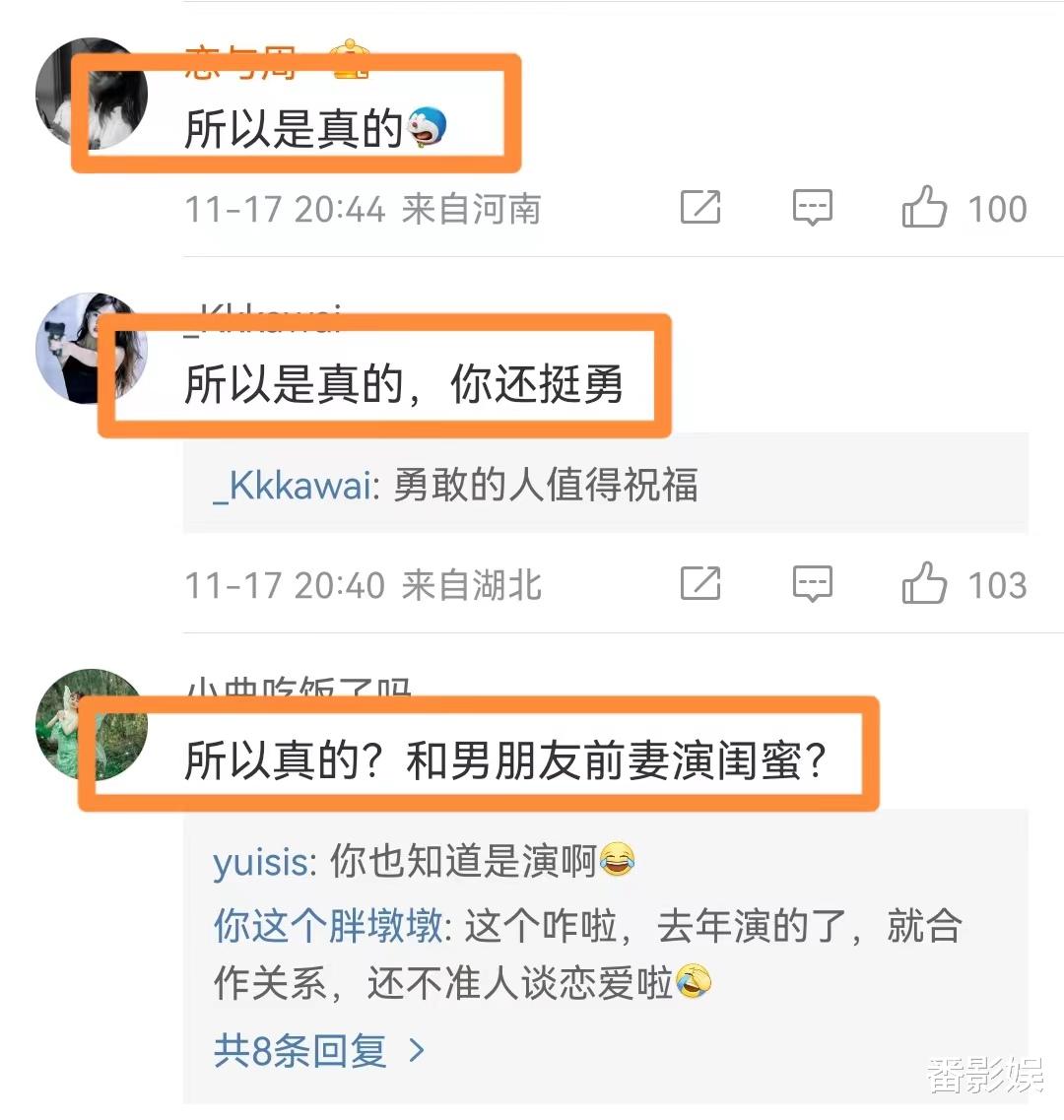Select the location tag 来自河南
The image size is (1064, 1120).
point(470,208)
